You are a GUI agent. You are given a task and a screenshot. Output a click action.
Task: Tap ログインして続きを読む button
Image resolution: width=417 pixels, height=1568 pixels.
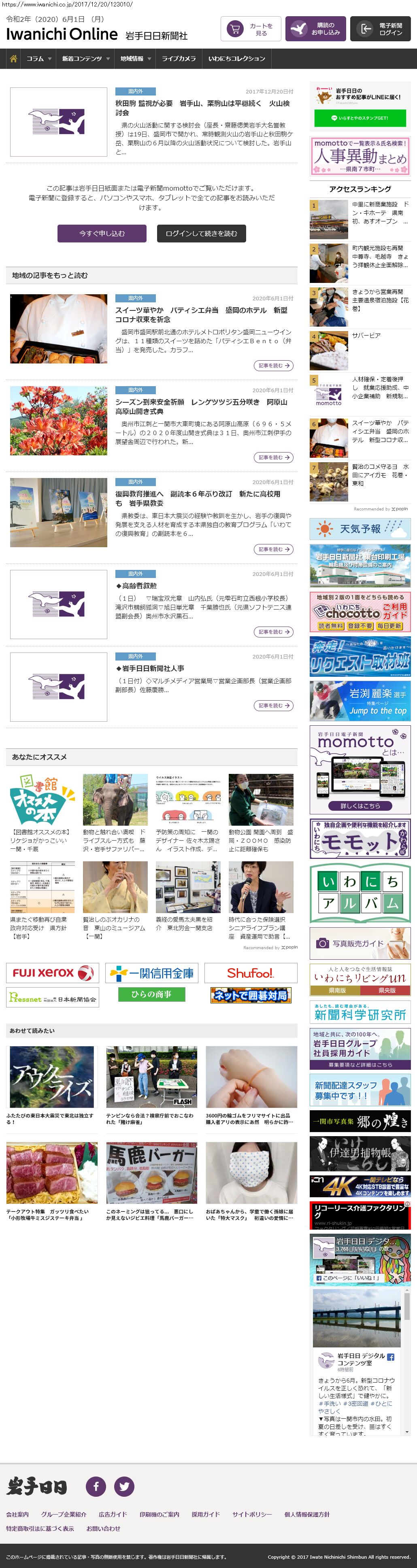201,234
